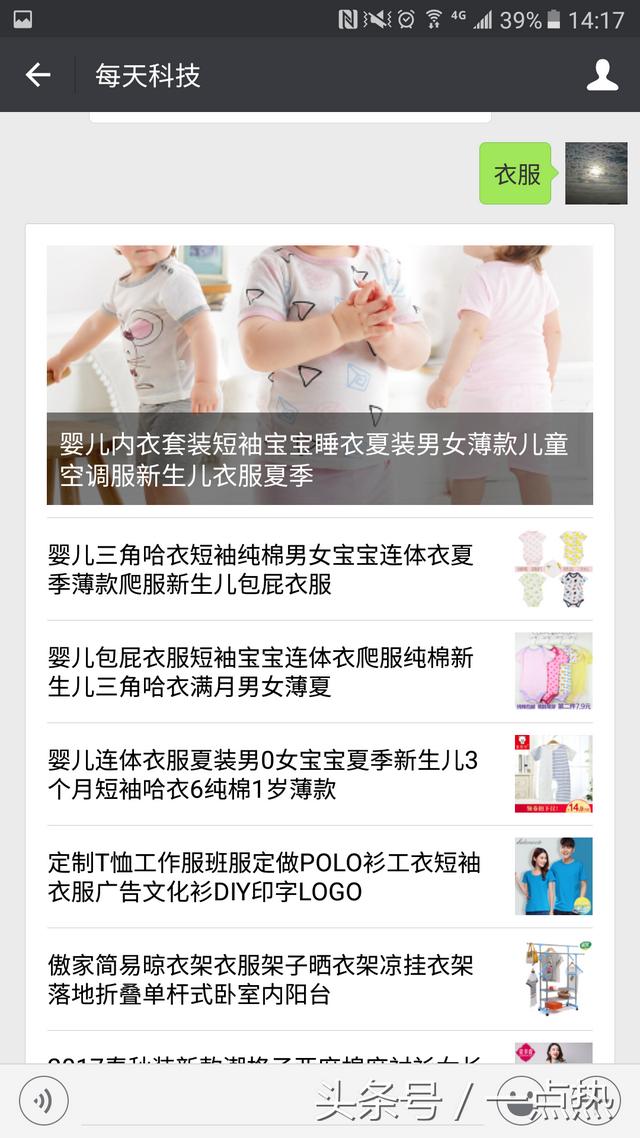
Task: Open 婴儿三角哈衣短袖纯棉 article
Action: [x=319, y=570]
